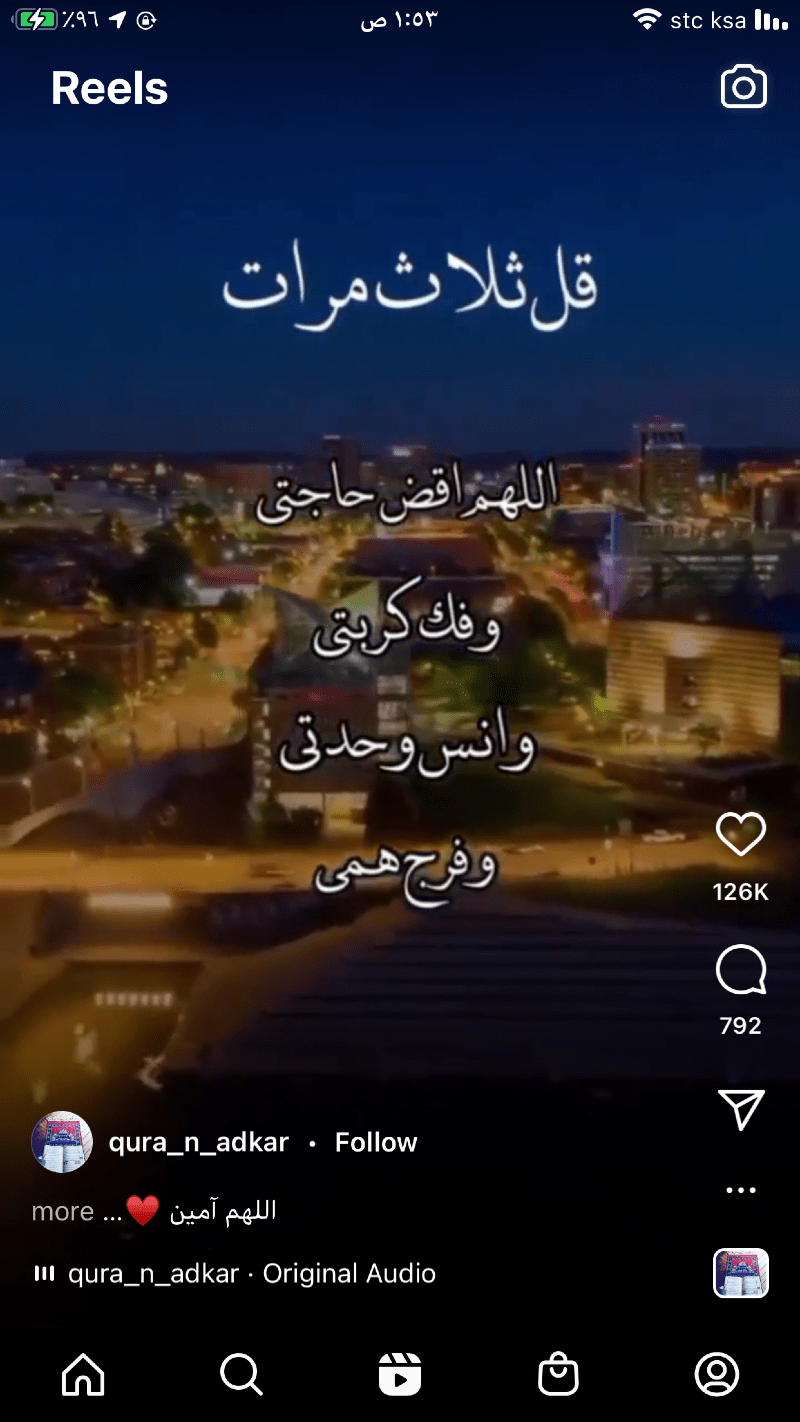Viewport: 800px width, 1422px height.
Task: Tap the audio cover thumbnail
Action: (741, 1273)
